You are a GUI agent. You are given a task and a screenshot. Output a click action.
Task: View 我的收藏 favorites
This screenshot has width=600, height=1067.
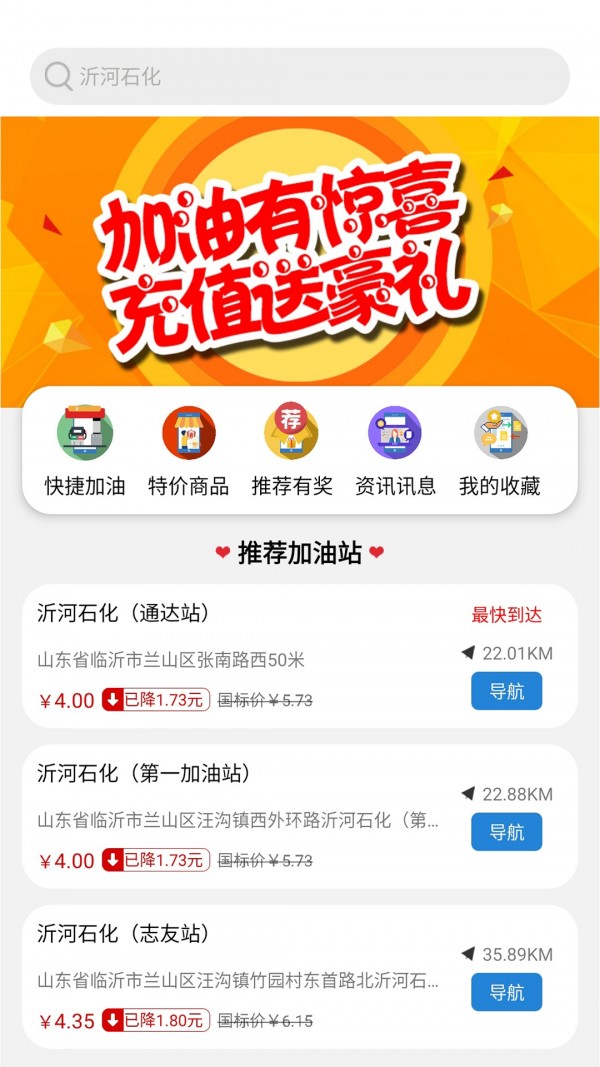(499, 452)
